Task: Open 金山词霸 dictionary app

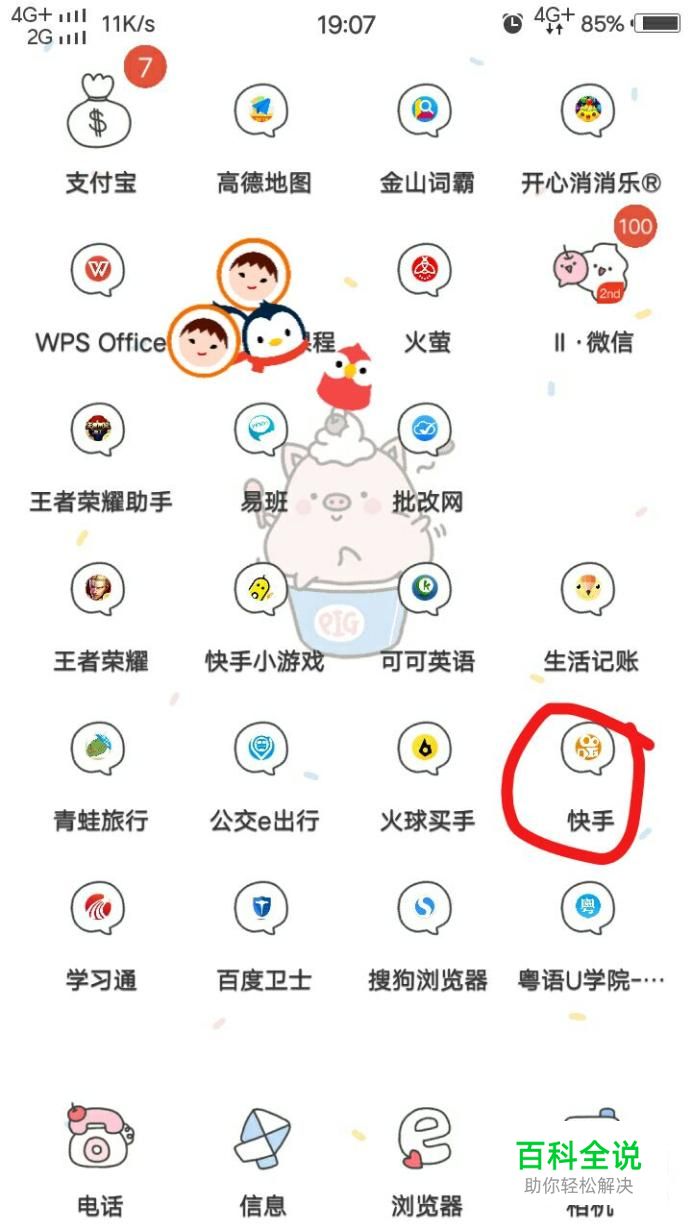Action: pos(426,112)
